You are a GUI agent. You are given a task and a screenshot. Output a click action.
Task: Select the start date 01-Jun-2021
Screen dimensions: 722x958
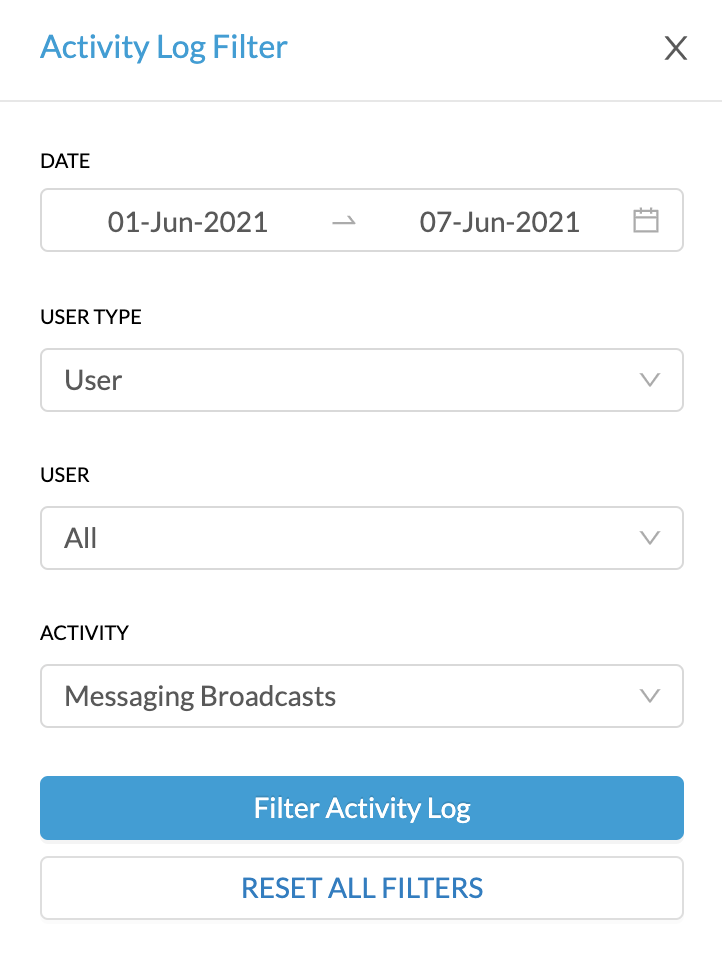click(187, 222)
